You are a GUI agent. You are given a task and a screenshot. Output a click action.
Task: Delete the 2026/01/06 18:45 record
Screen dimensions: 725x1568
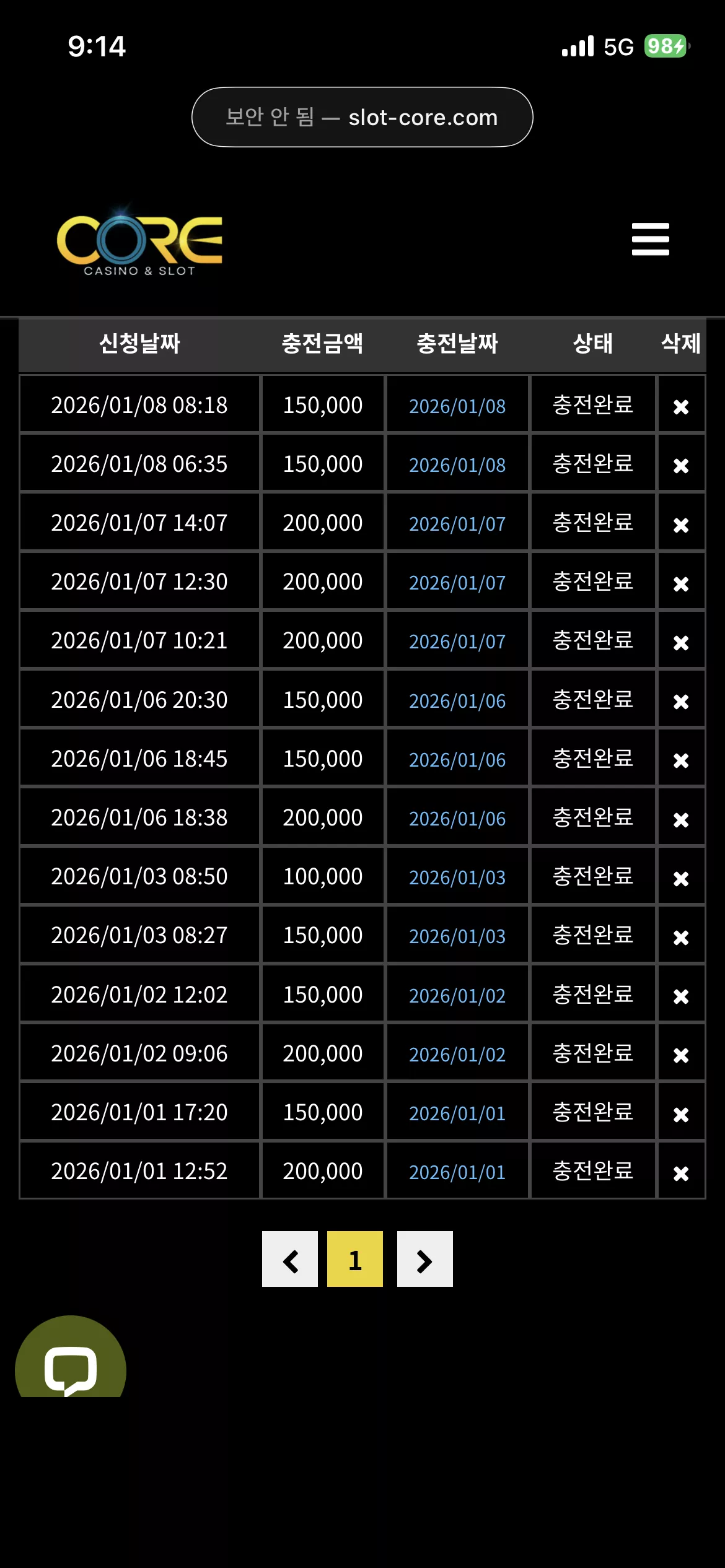point(681,760)
